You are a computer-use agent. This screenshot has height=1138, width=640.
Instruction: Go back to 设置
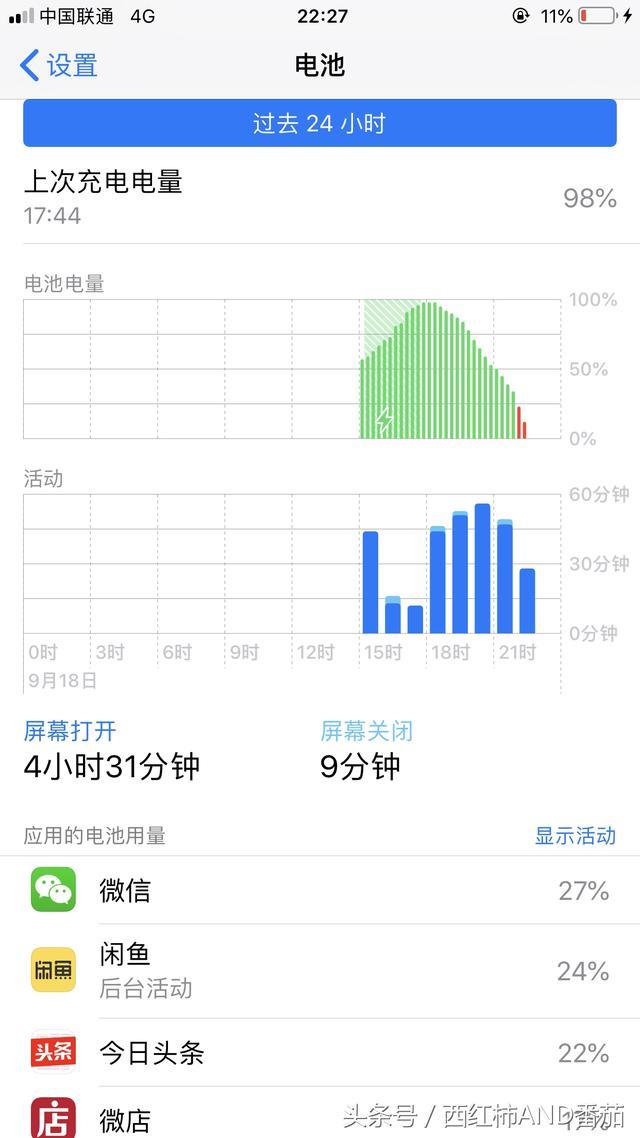click(60, 66)
